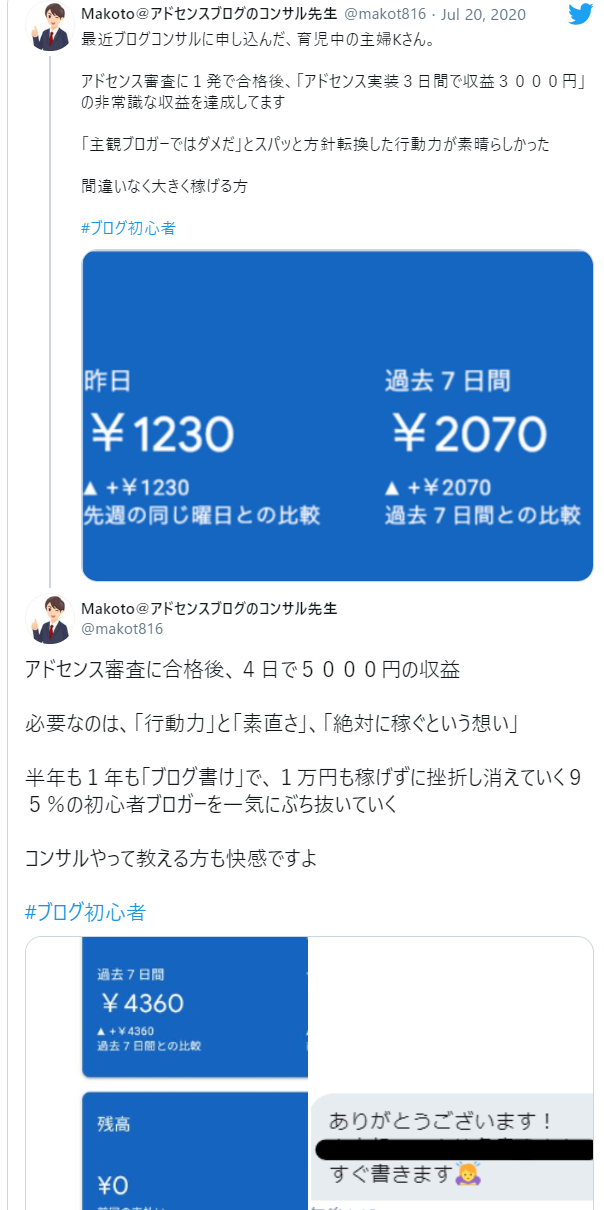Open the @makot816 handle under the second avatar
This screenshot has height=1210, width=604.
121,628
